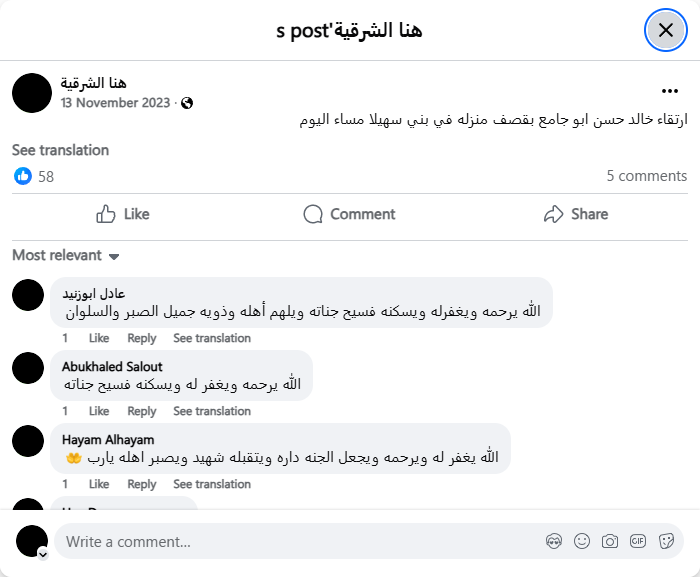See translation of the post text
Viewport: 700px width, 577px height.
(x=60, y=150)
